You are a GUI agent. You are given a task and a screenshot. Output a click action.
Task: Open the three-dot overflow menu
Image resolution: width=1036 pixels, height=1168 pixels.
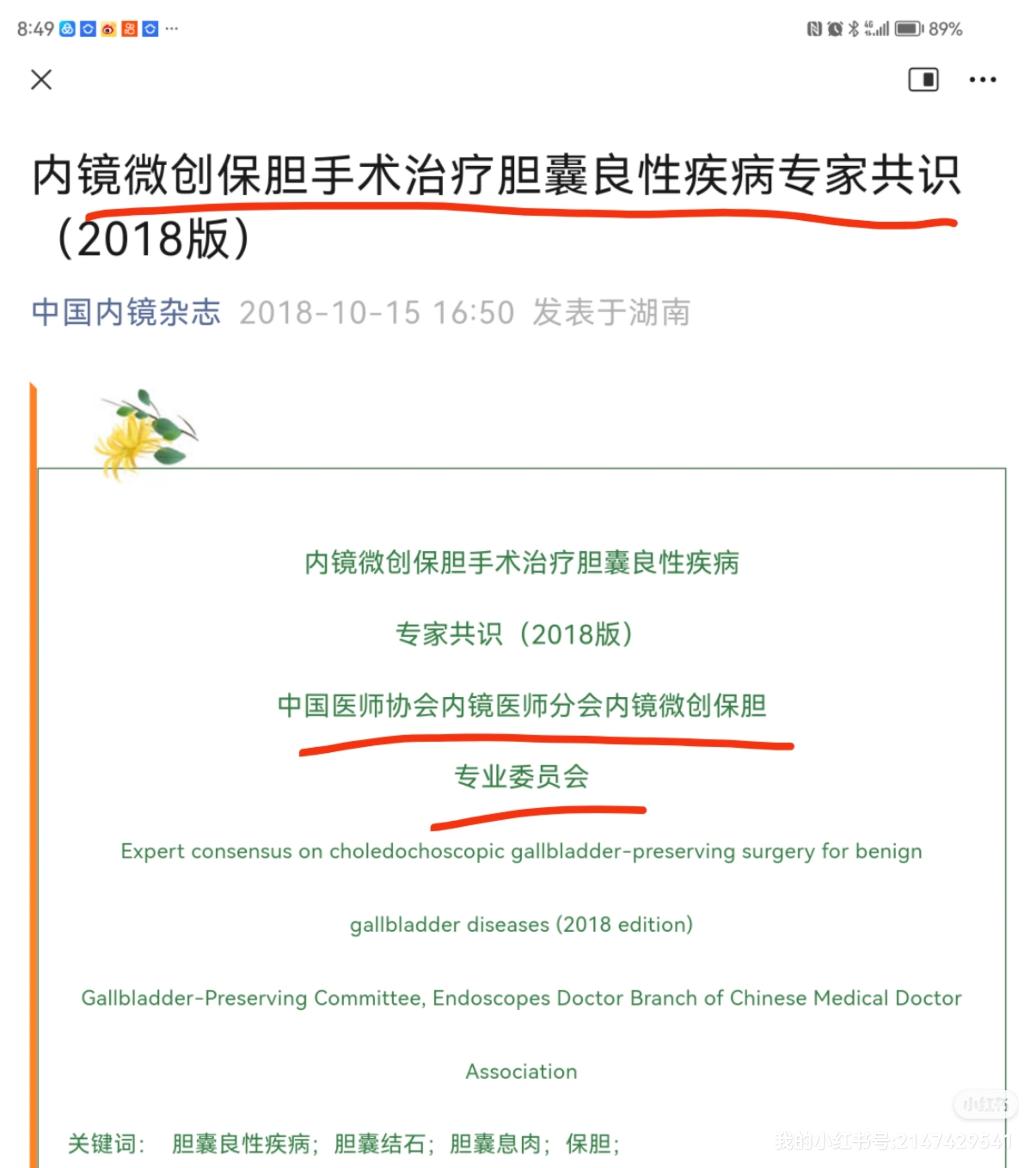click(x=982, y=80)
